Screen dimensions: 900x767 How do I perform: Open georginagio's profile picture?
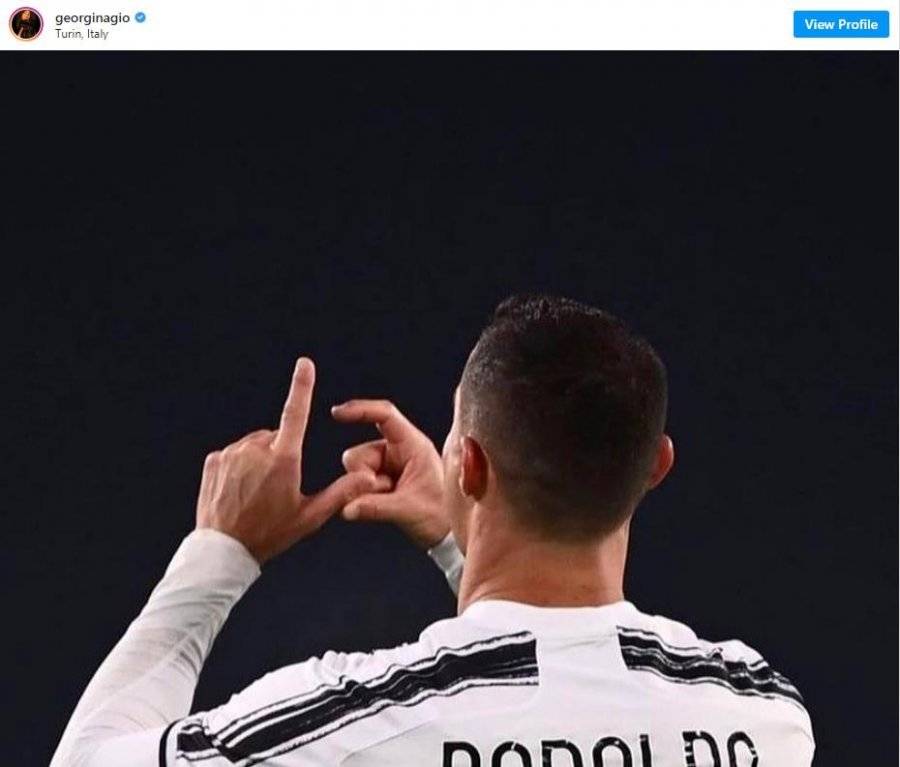click(x=26, y=24)
